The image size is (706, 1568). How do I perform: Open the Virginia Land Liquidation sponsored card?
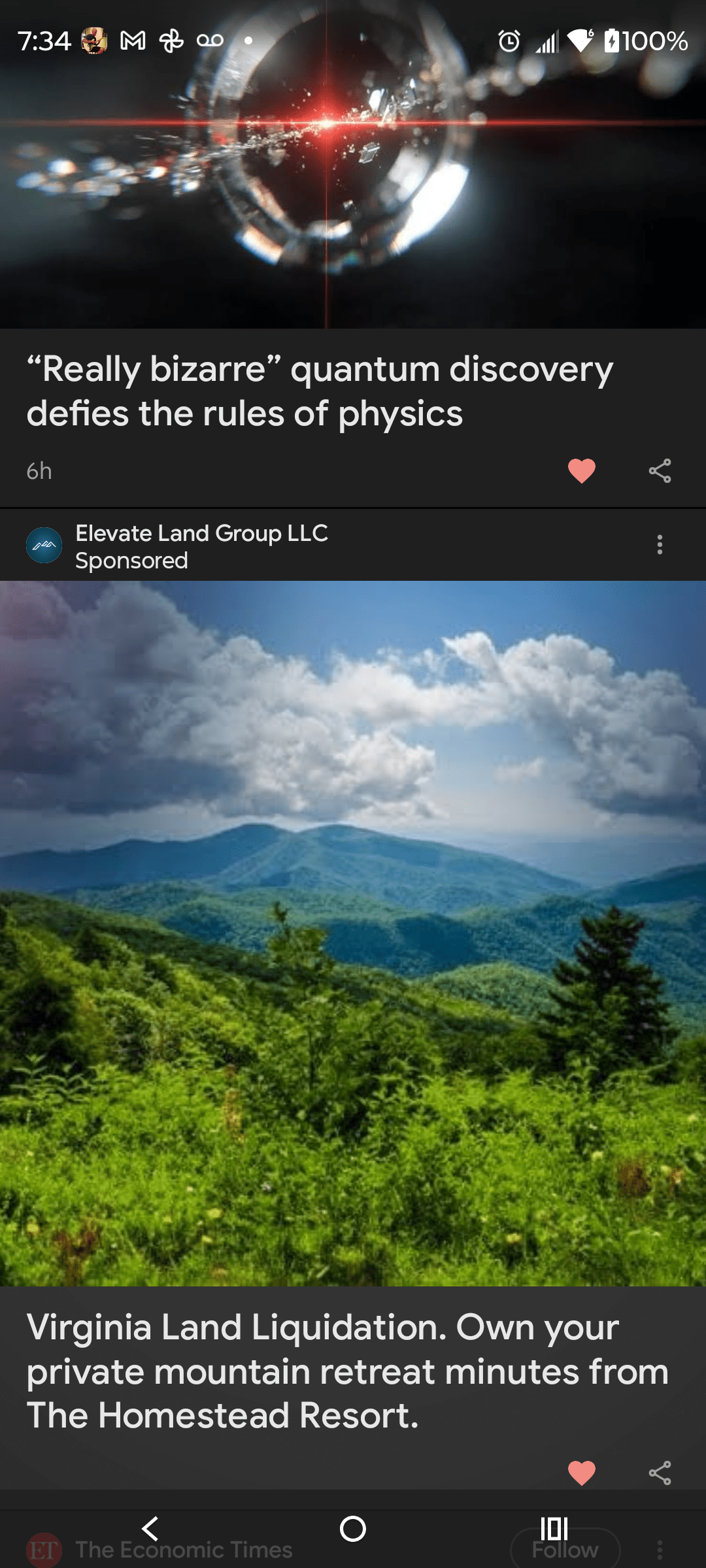pos(347,1371)
